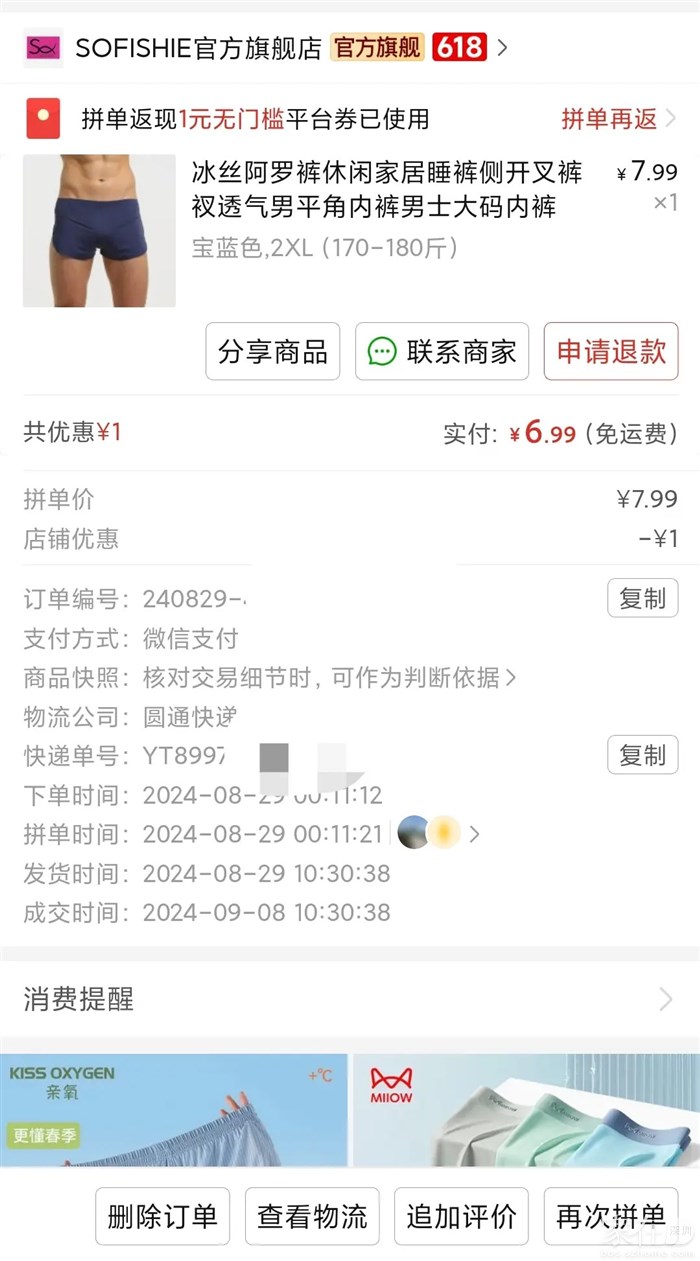Tap the 分享商品 button

tap(273, 351)
